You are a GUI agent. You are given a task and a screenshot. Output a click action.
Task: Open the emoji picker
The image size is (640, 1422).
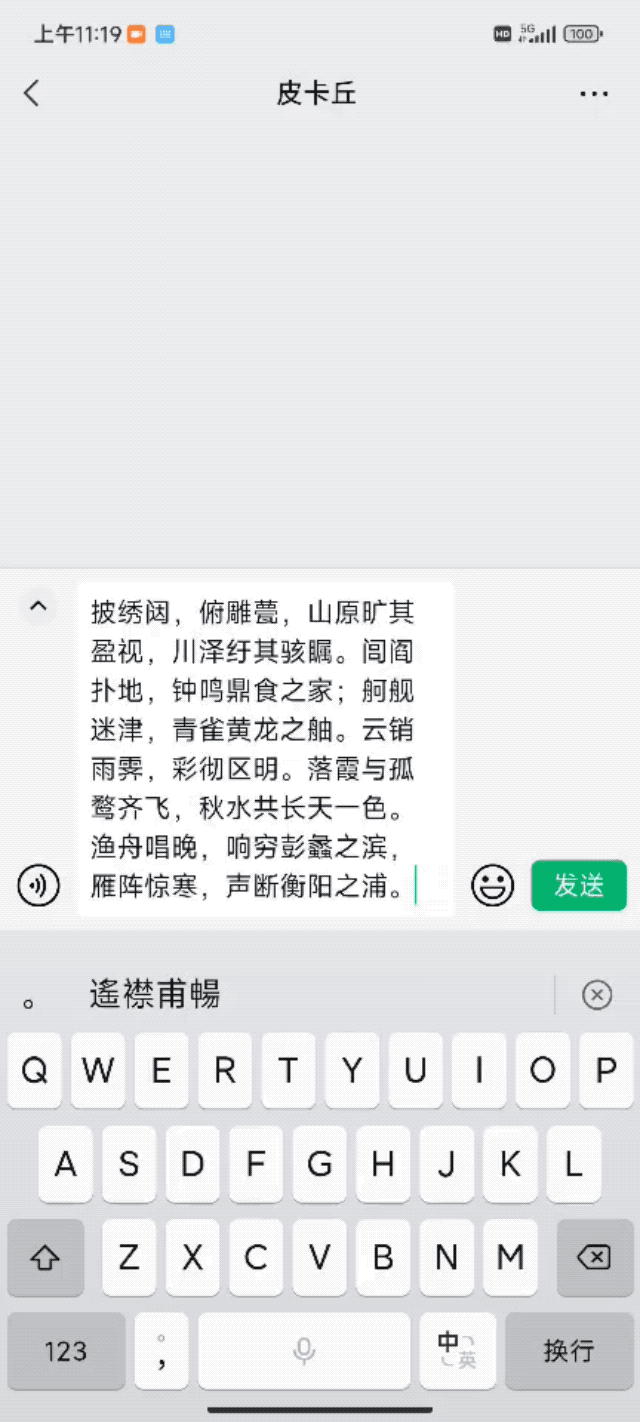point(492,886)
